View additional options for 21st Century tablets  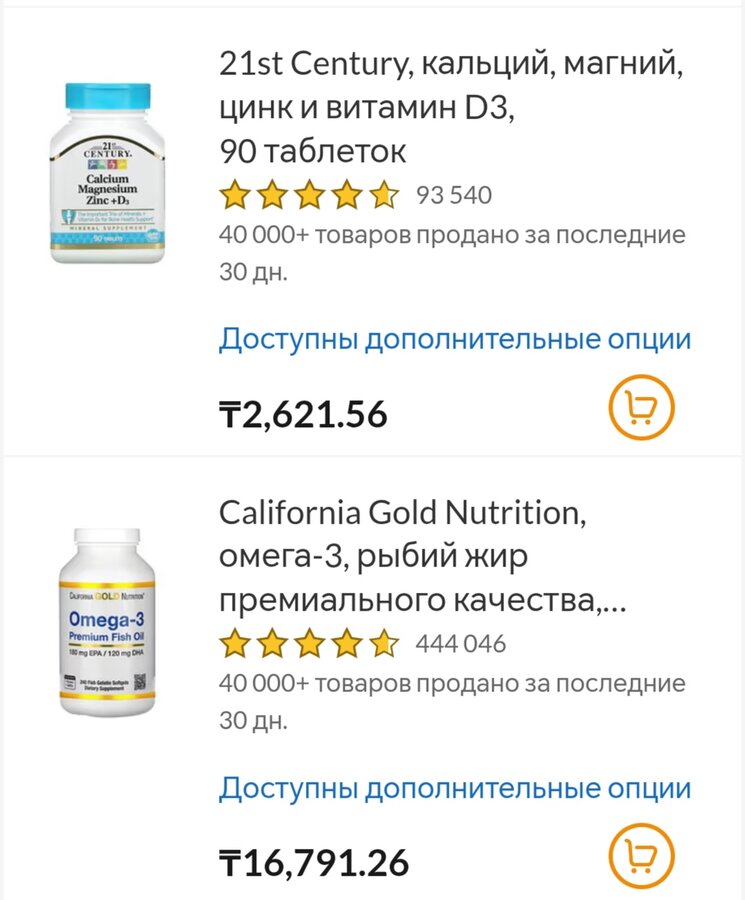click(455, 339)
